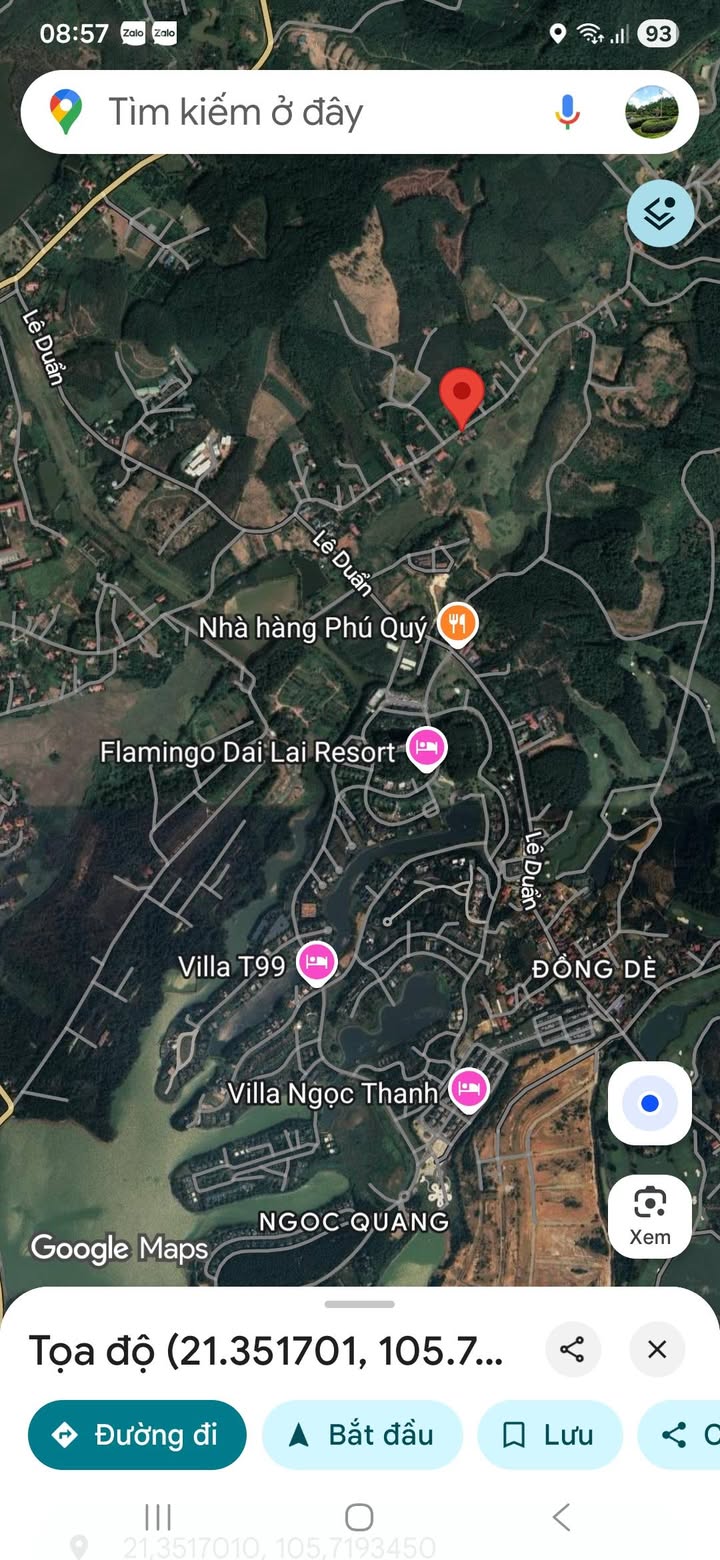Start voice search with the microphone

click(x=567, y=112)
